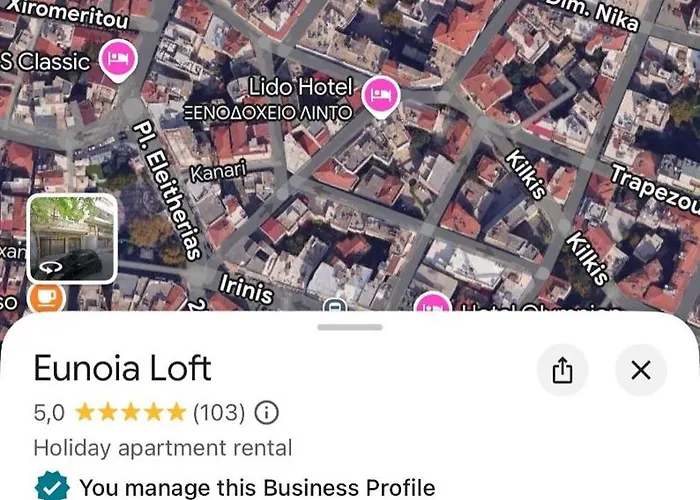Open the 103 reviews for Eunoia Loft
This screenshot has height=500, width=700.
coord(219,412)
